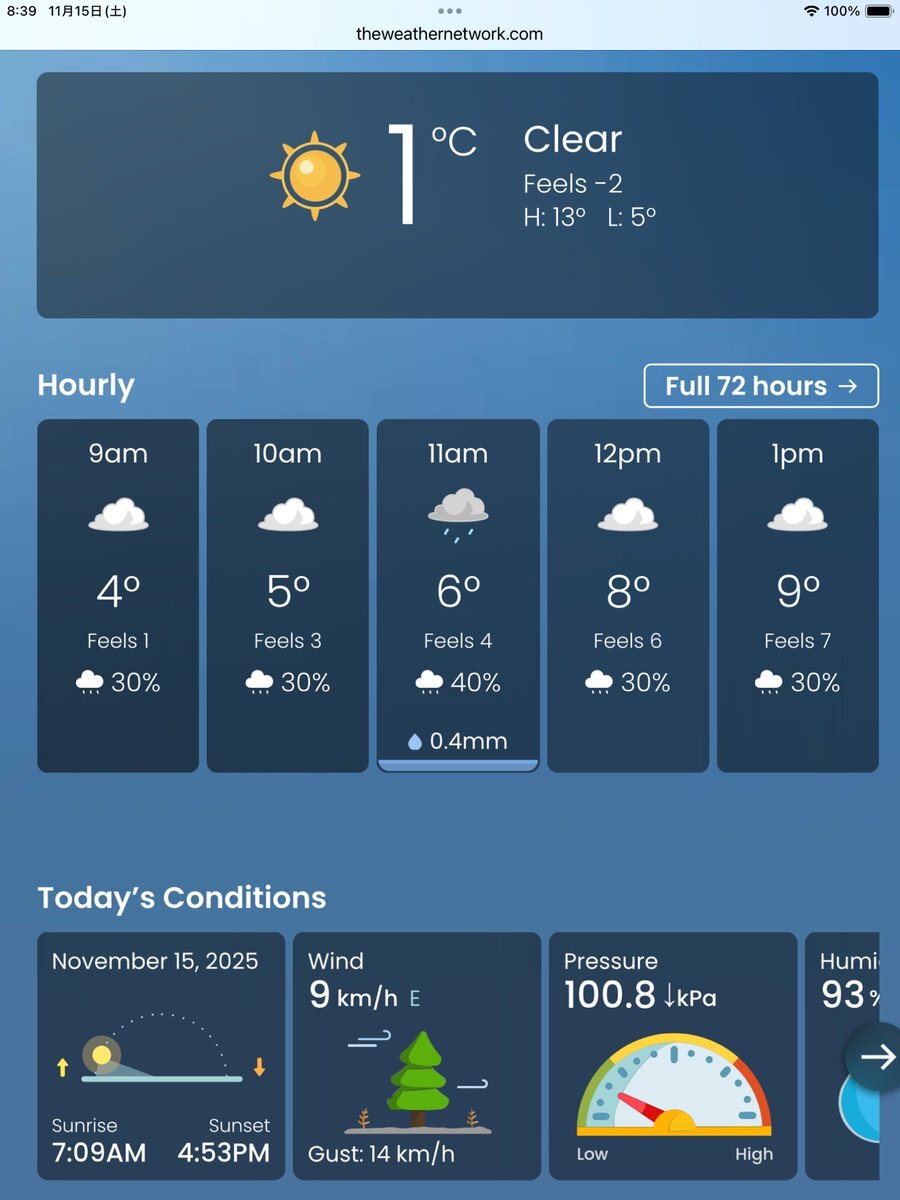
Task: Open the 12pm hourly forecast card
Action: point(628,595)
